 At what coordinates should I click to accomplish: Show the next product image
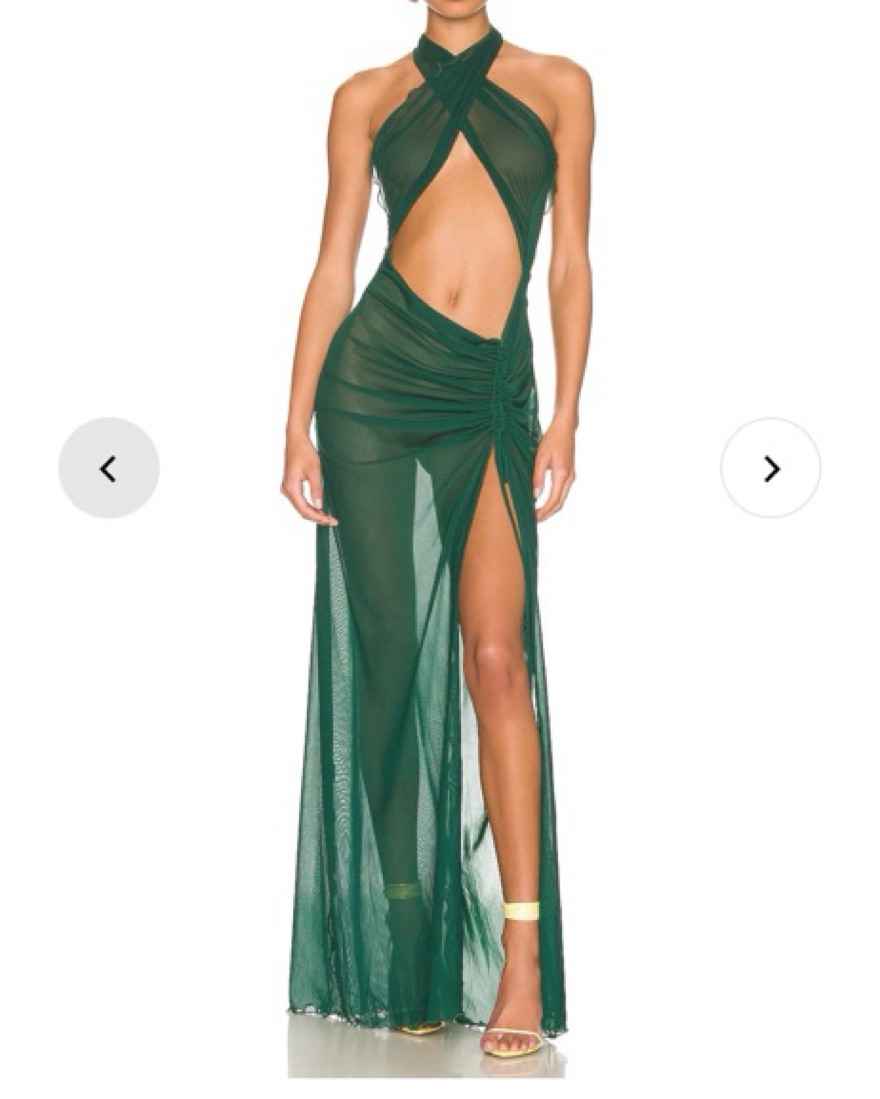point(770,468)
